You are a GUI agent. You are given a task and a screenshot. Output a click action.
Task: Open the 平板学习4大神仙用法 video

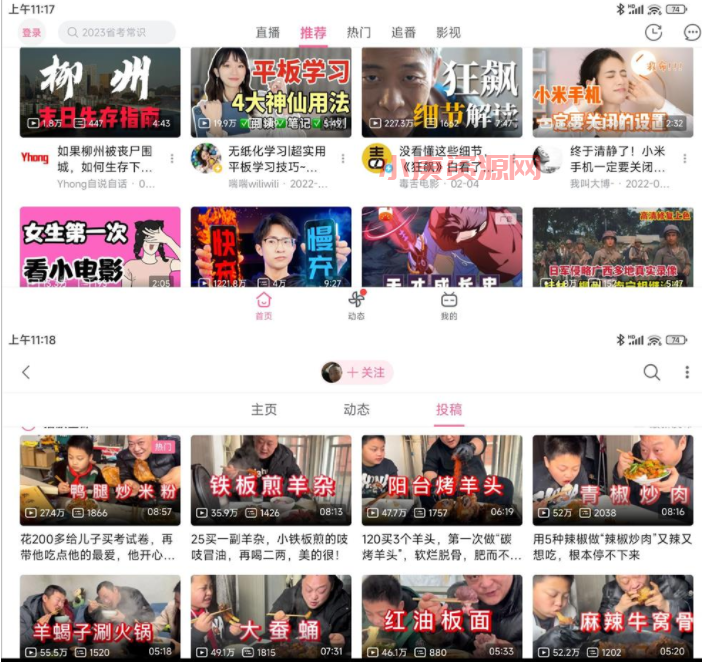coord(270,92)
